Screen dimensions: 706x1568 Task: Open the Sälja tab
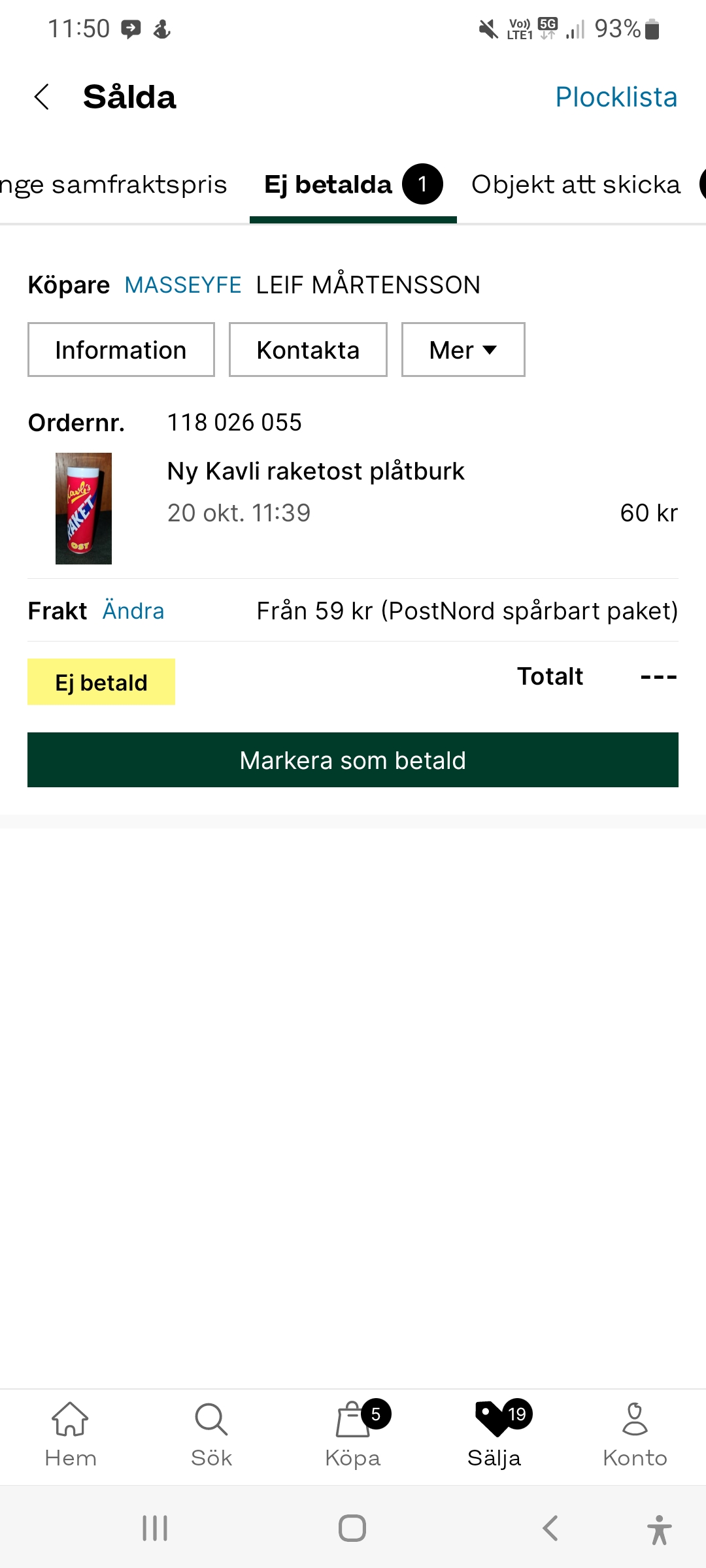tap(494, 1435)
